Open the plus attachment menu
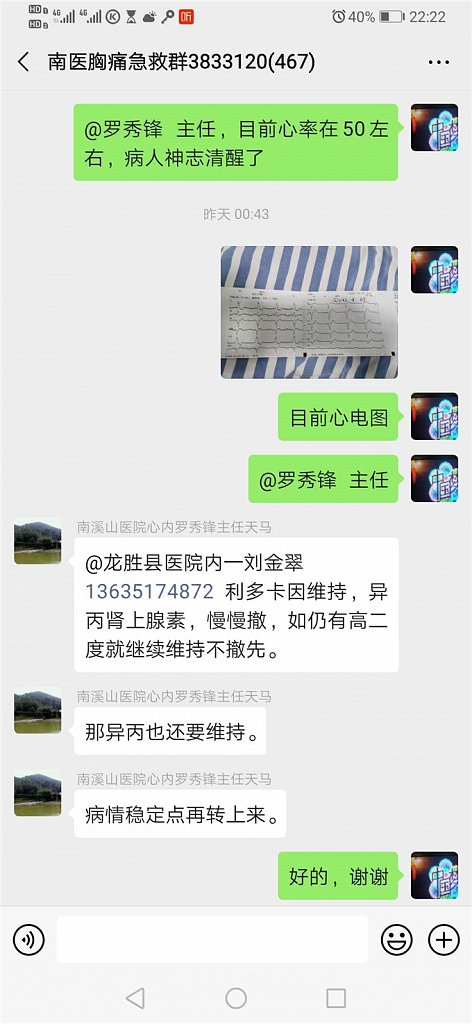472x1024 pixels. click(x=444, y=940)
